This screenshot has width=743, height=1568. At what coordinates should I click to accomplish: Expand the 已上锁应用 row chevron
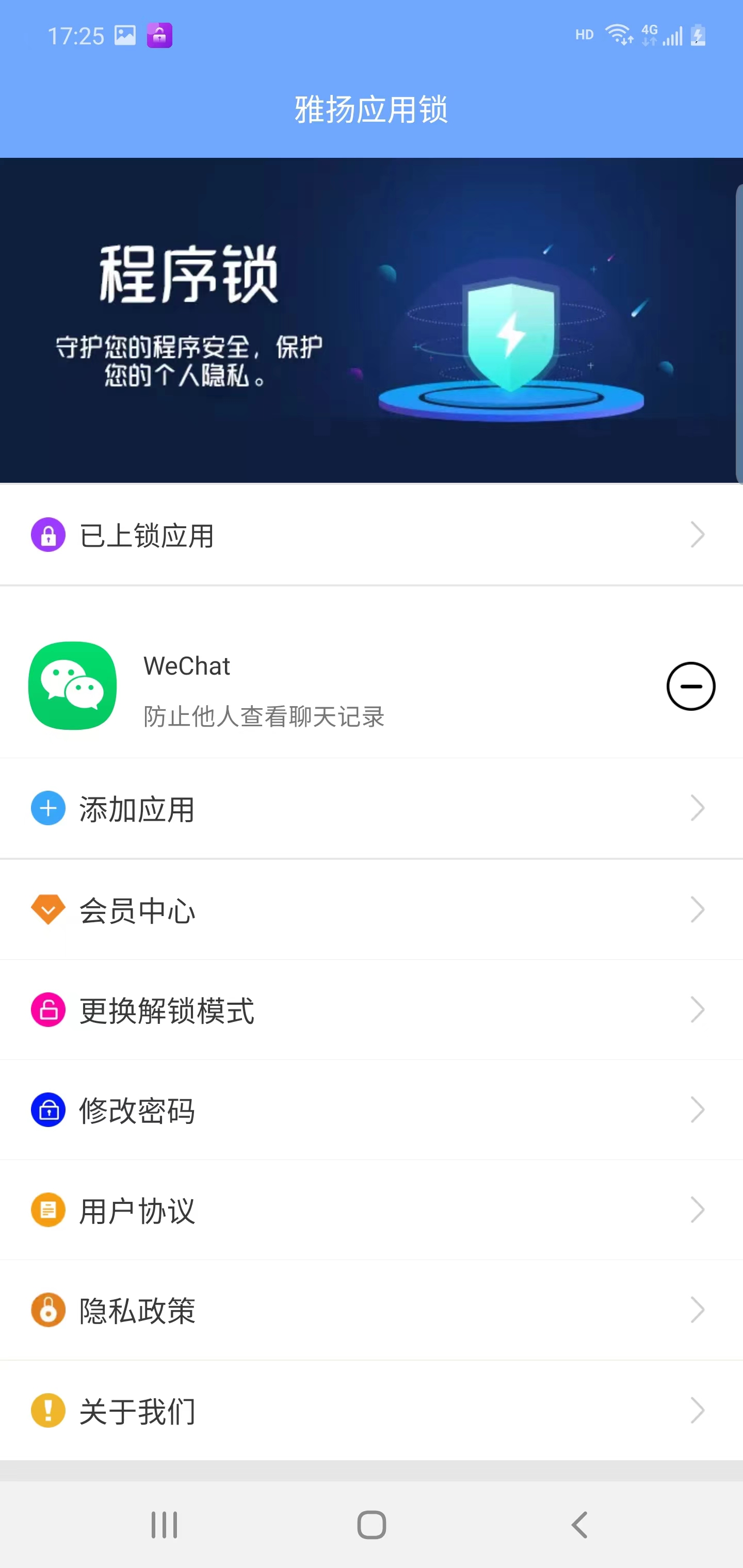[699, 535]
